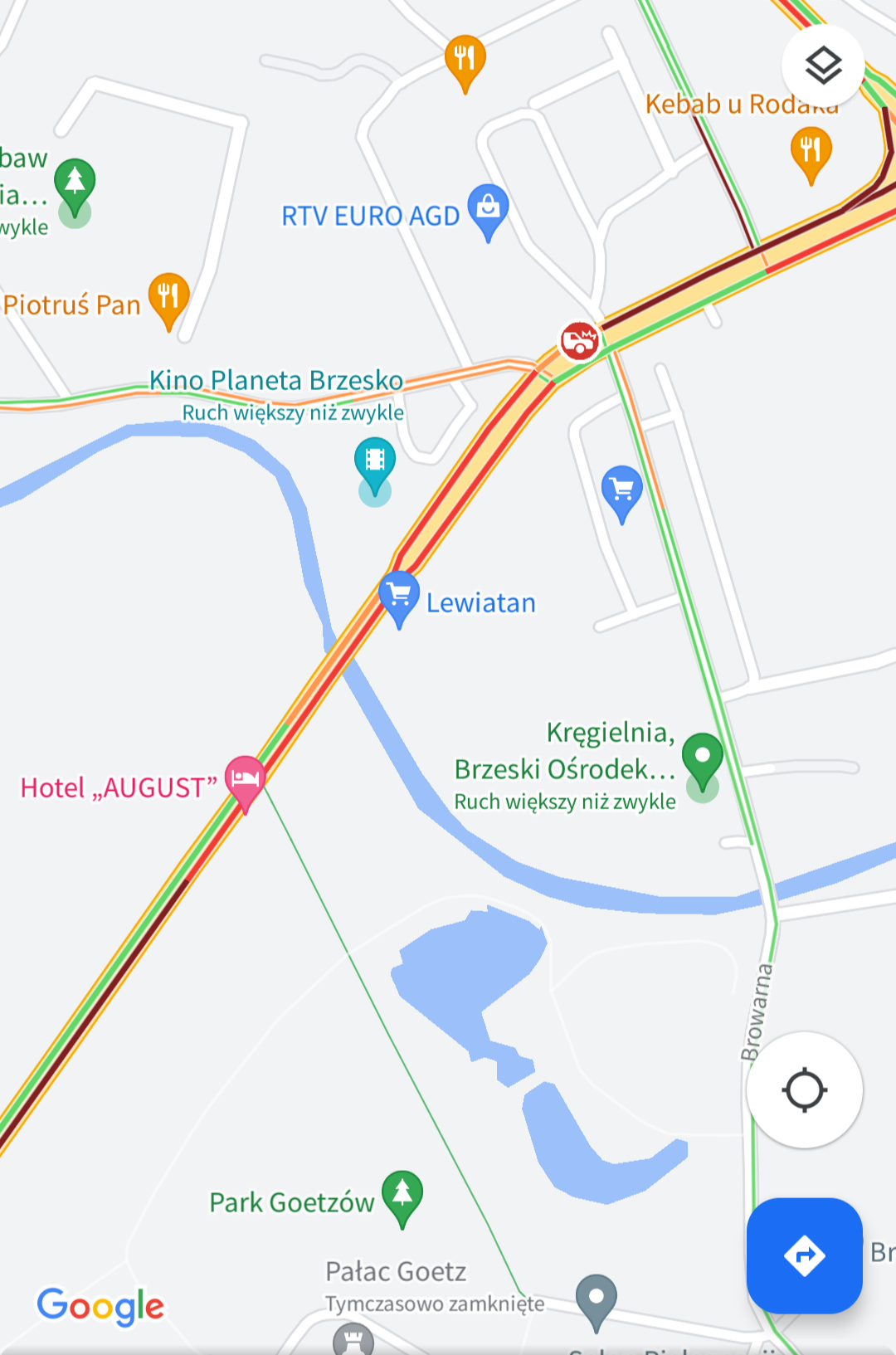Select the Kręgielnia Brzeski Ośrodek pin

[x=702, y=757]
